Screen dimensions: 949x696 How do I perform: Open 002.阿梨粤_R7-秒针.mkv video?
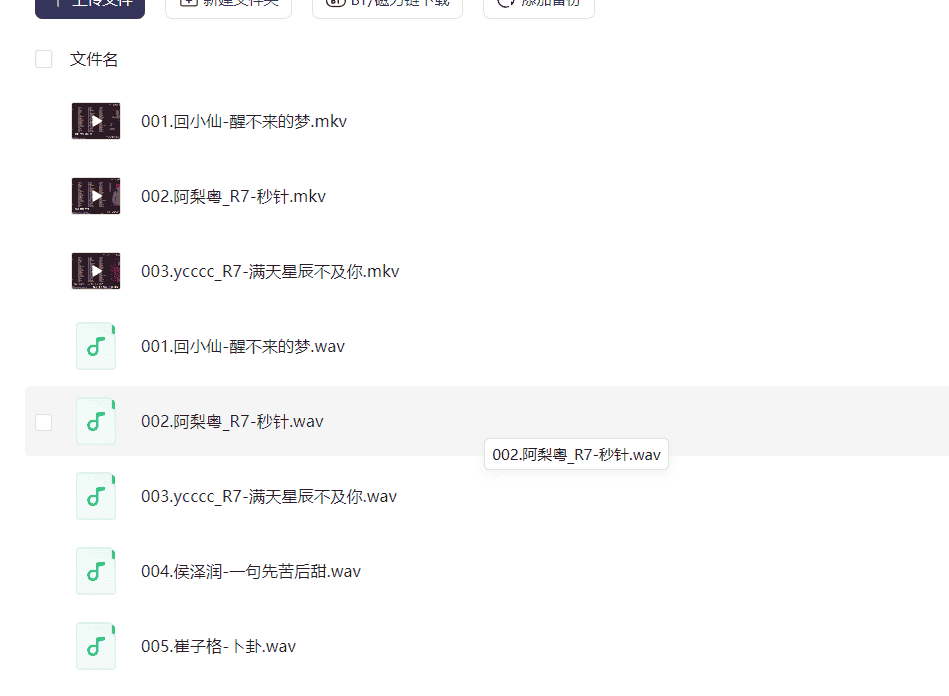click(233, 197)
